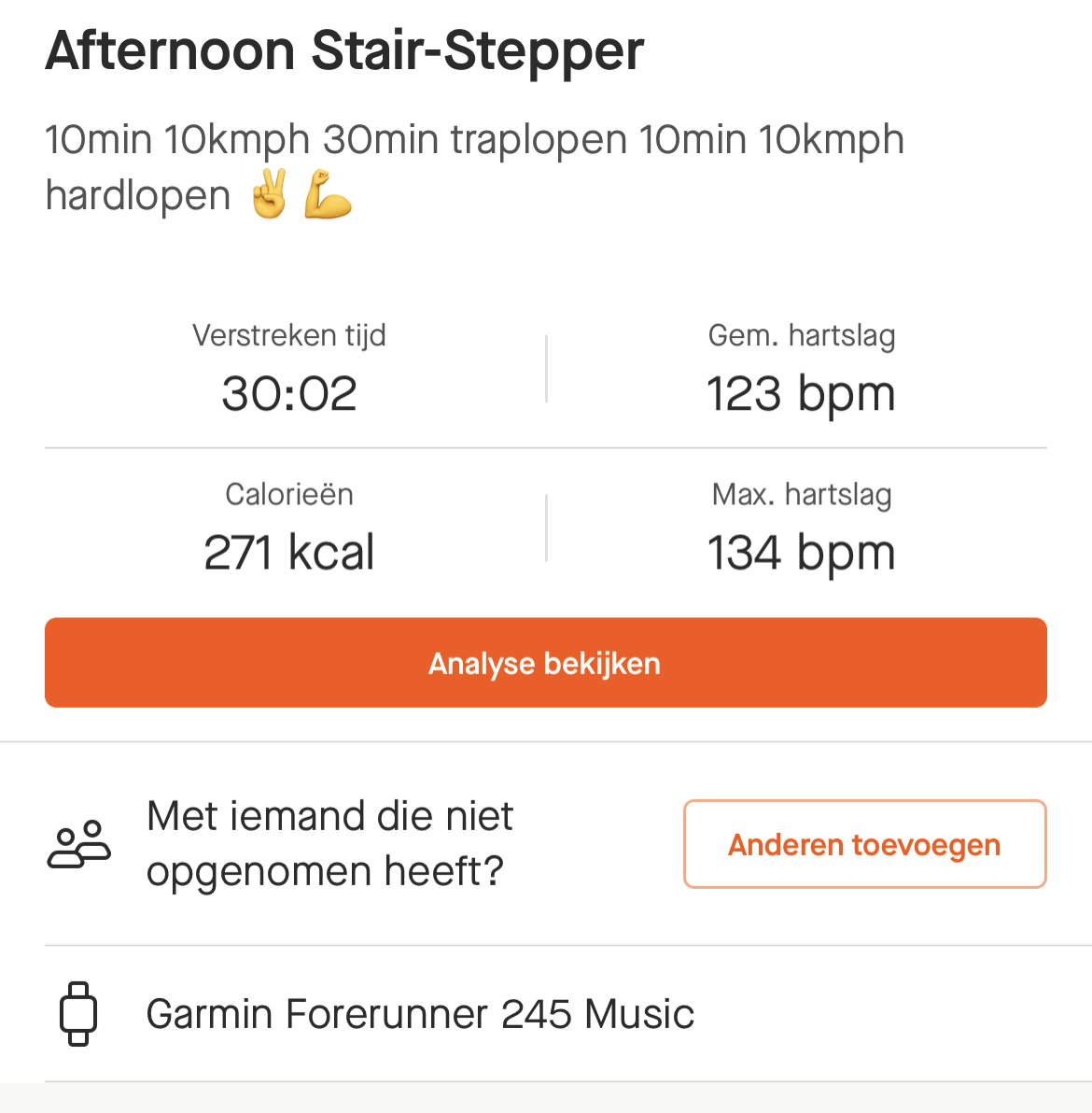Screen dimensions: 1092x1113
Task: Tap Anderen toevoegen to add others
Action: (864, 844)
